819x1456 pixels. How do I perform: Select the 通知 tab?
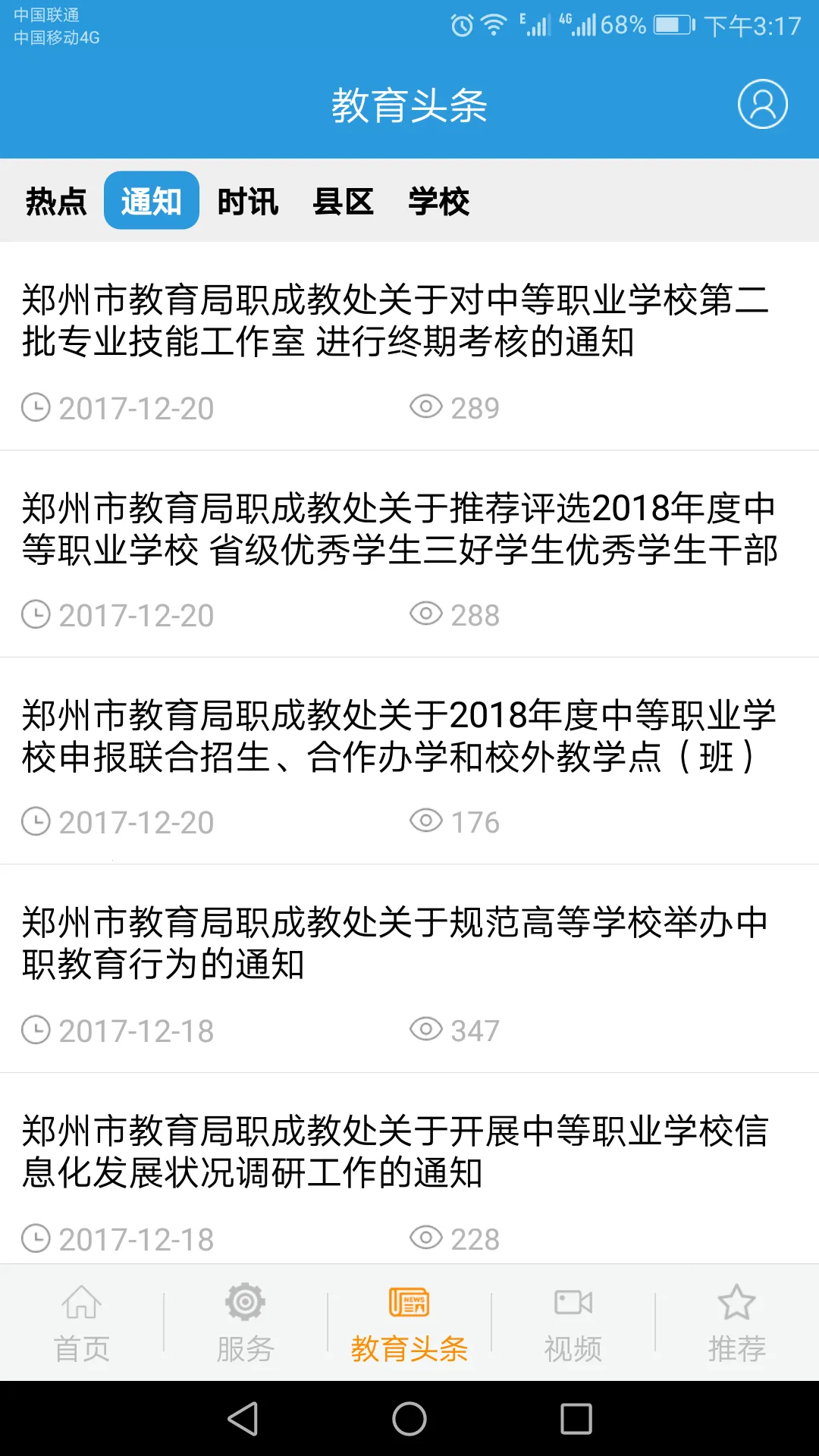pos(152,201)
